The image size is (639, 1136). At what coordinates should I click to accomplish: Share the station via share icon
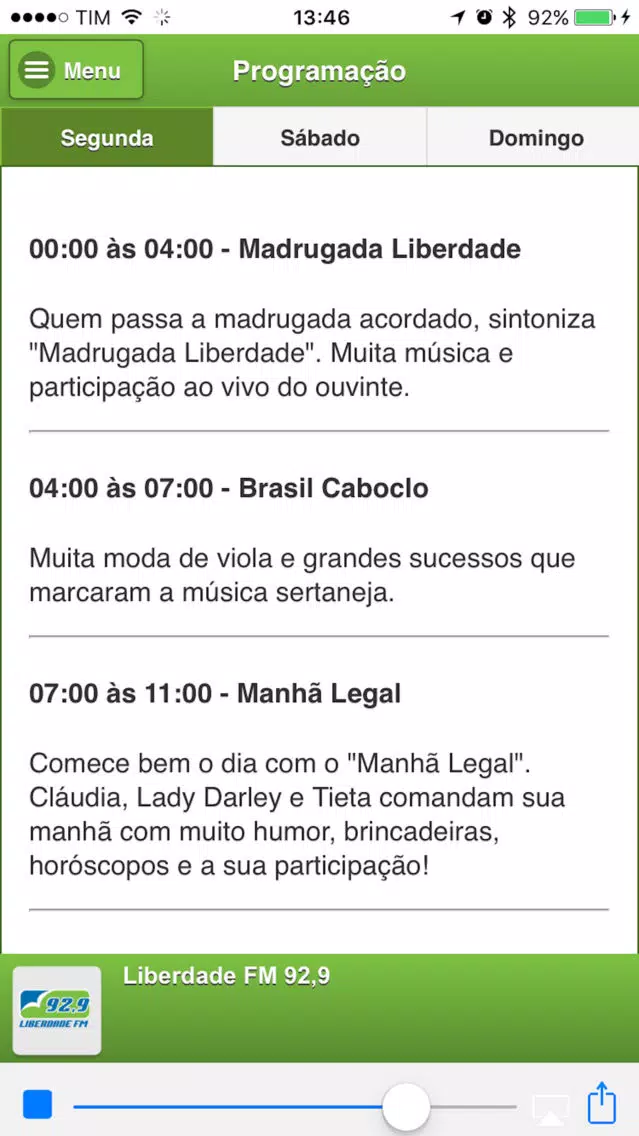click(601, 1103)
